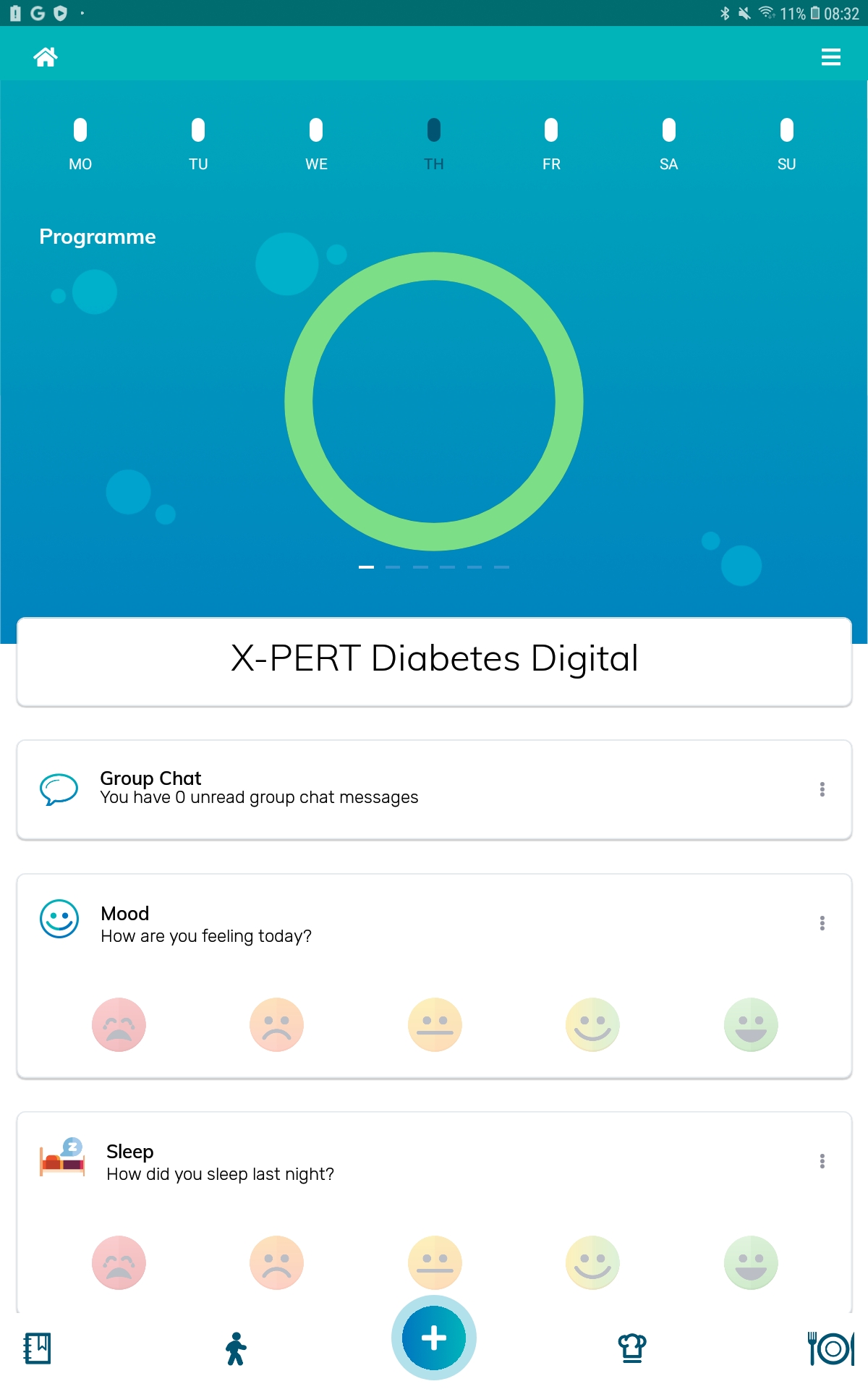Open the plate and fork meals tab
This screenshot has height=1389, width=868.
coord(831,1348)
